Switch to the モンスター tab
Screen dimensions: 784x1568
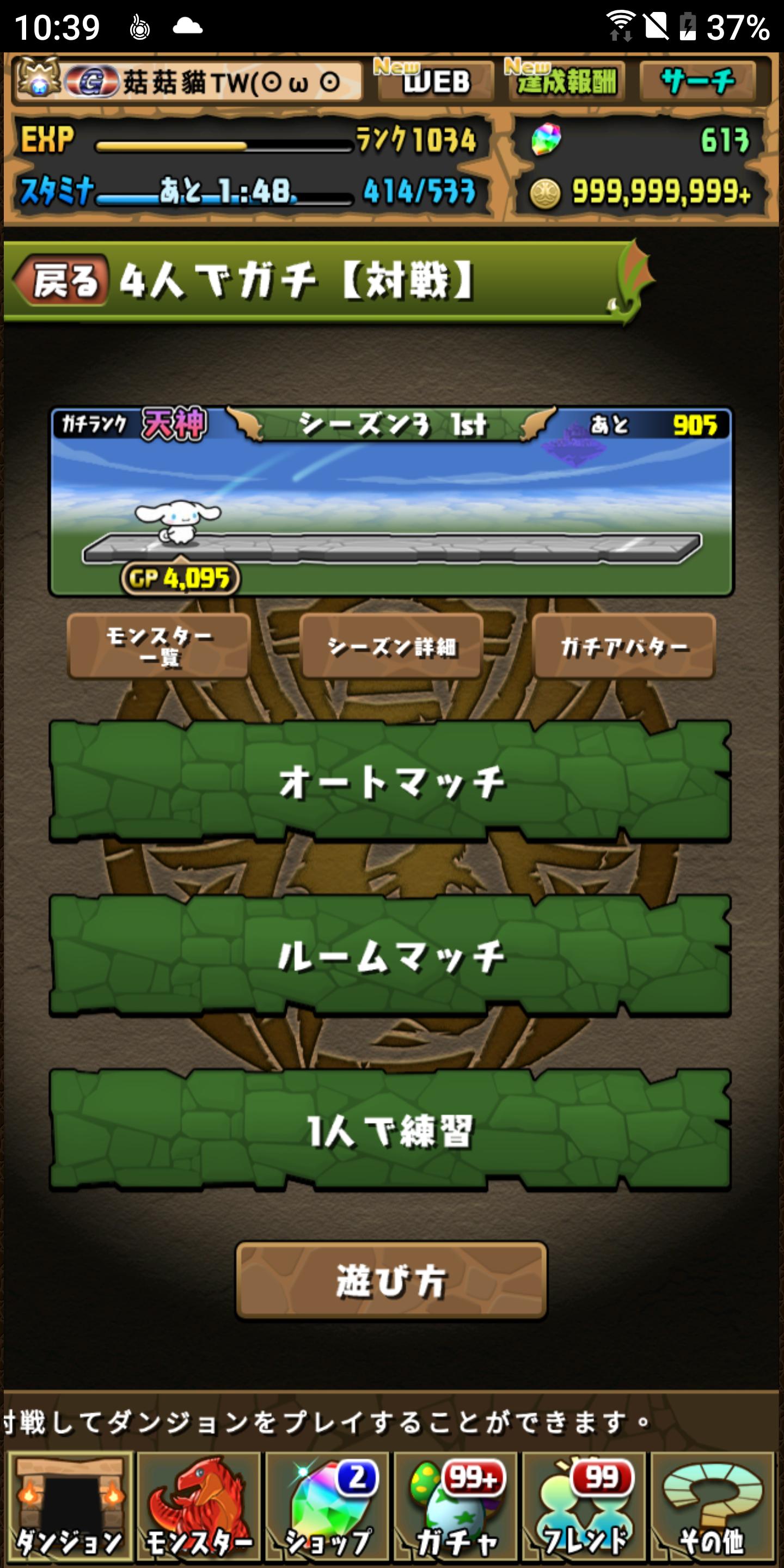[x=198, y=1506]
